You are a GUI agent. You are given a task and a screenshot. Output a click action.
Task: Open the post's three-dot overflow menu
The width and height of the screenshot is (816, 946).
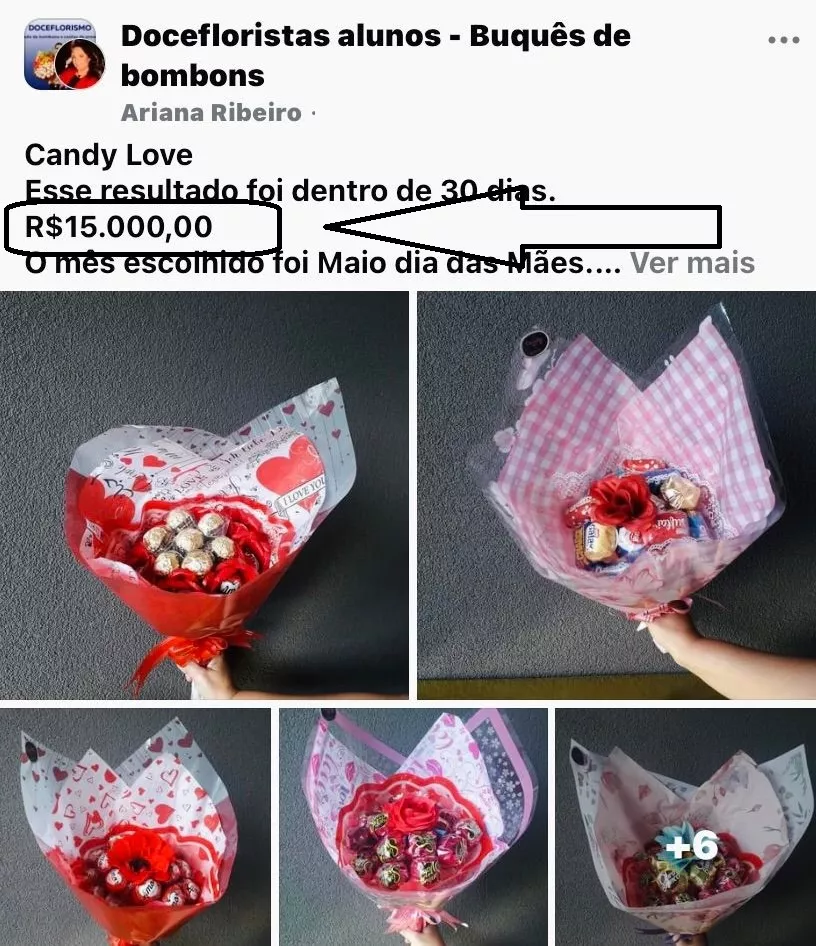click(x=784, y=40)
